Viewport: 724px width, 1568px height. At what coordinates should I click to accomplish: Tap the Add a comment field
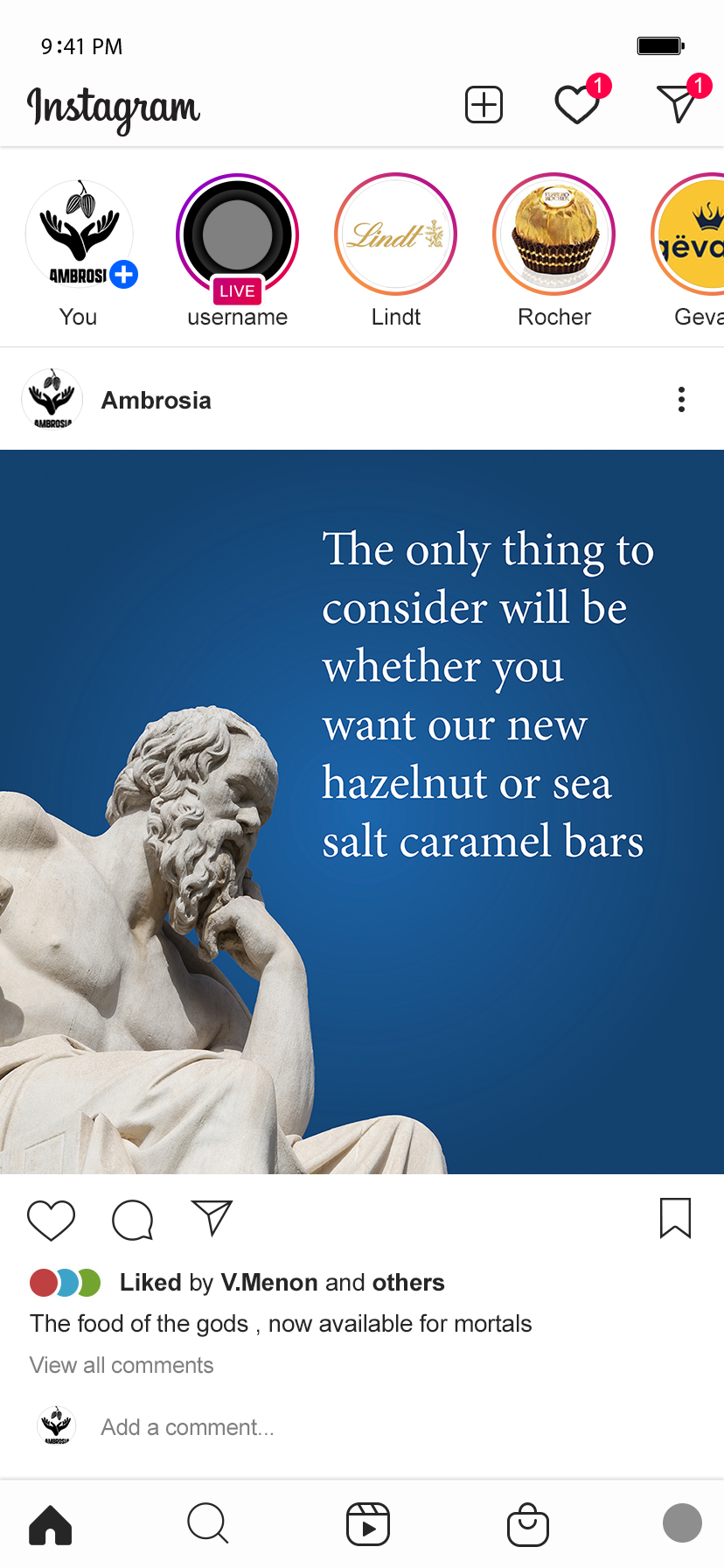click(187, 1427)
